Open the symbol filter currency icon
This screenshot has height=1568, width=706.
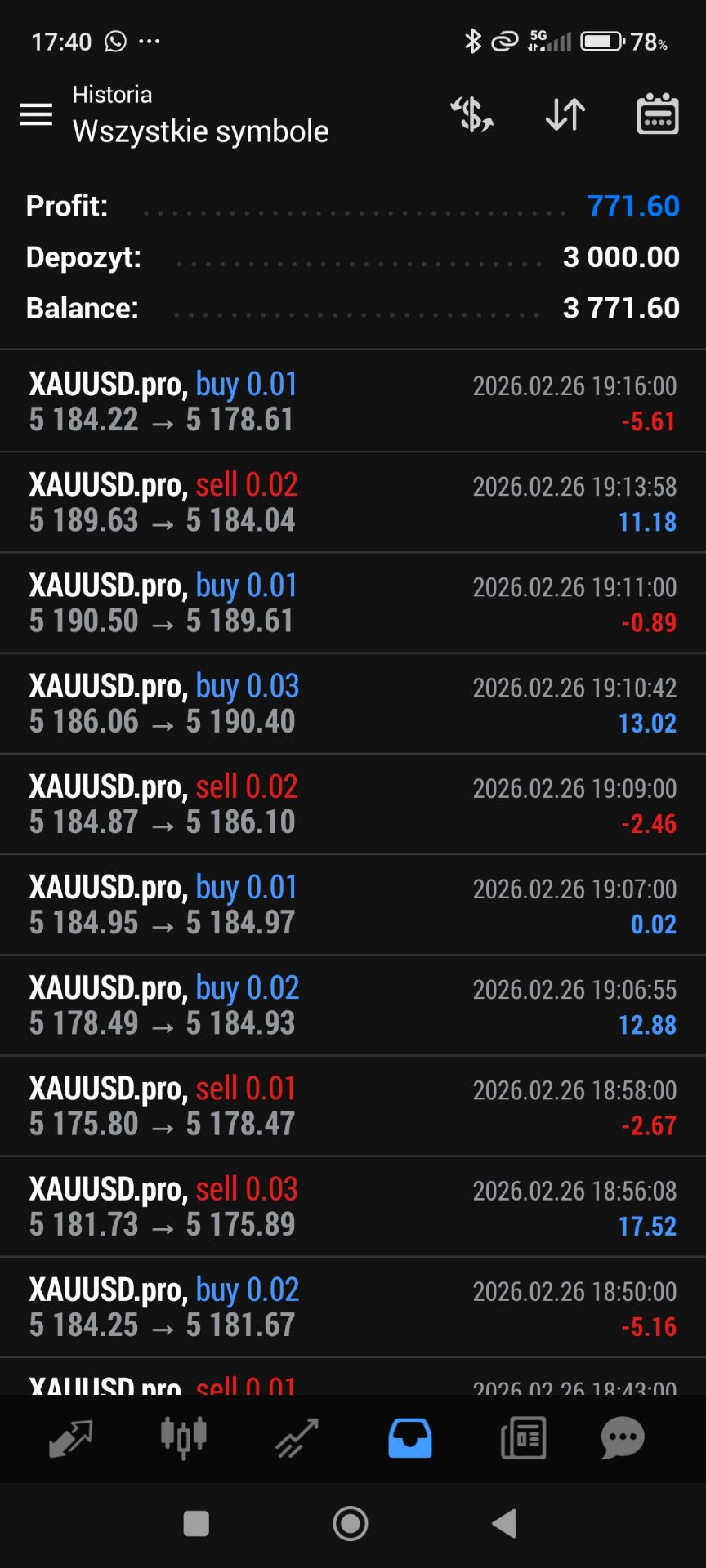coord(472,114)
